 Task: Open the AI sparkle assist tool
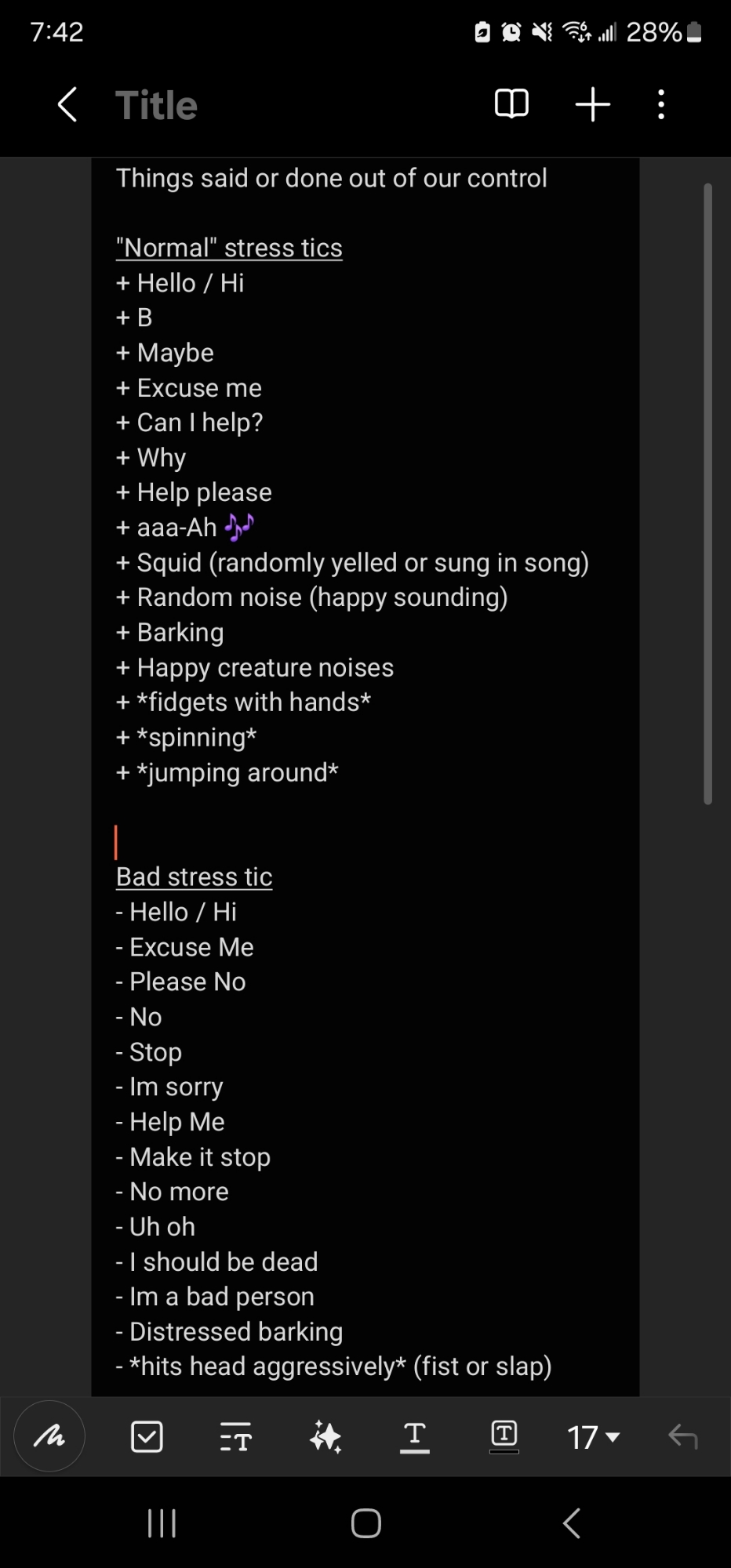pyautogui.click(x=325, y=1437)
